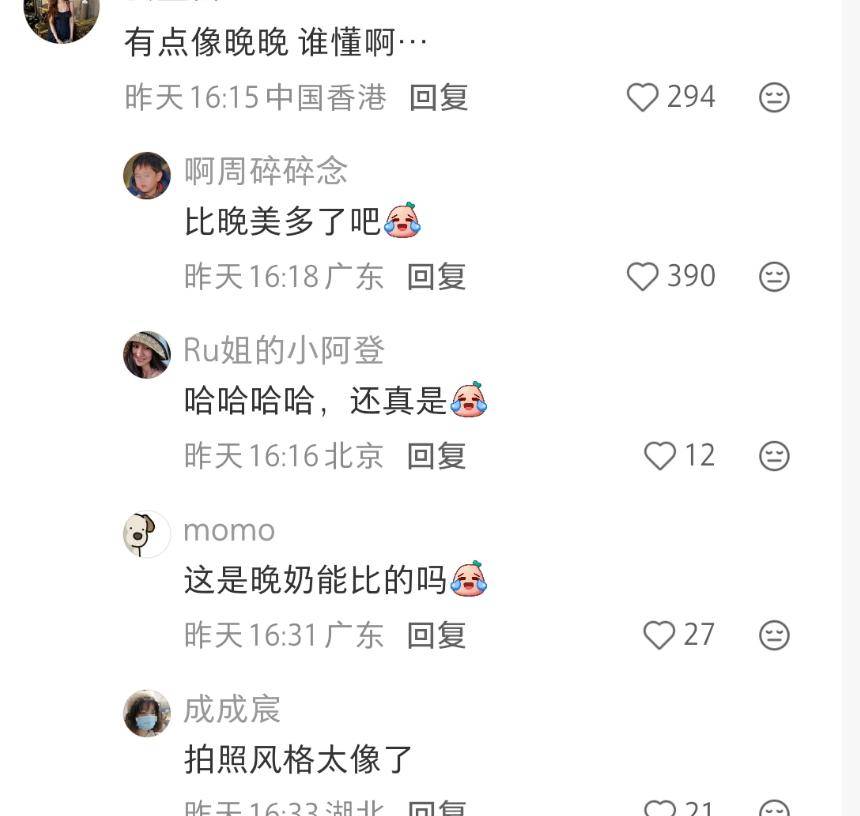This screenshot has width=860, height=816.
Task: Reply to 啊周碎碎念's comment
Action: (x=436, y=276)
